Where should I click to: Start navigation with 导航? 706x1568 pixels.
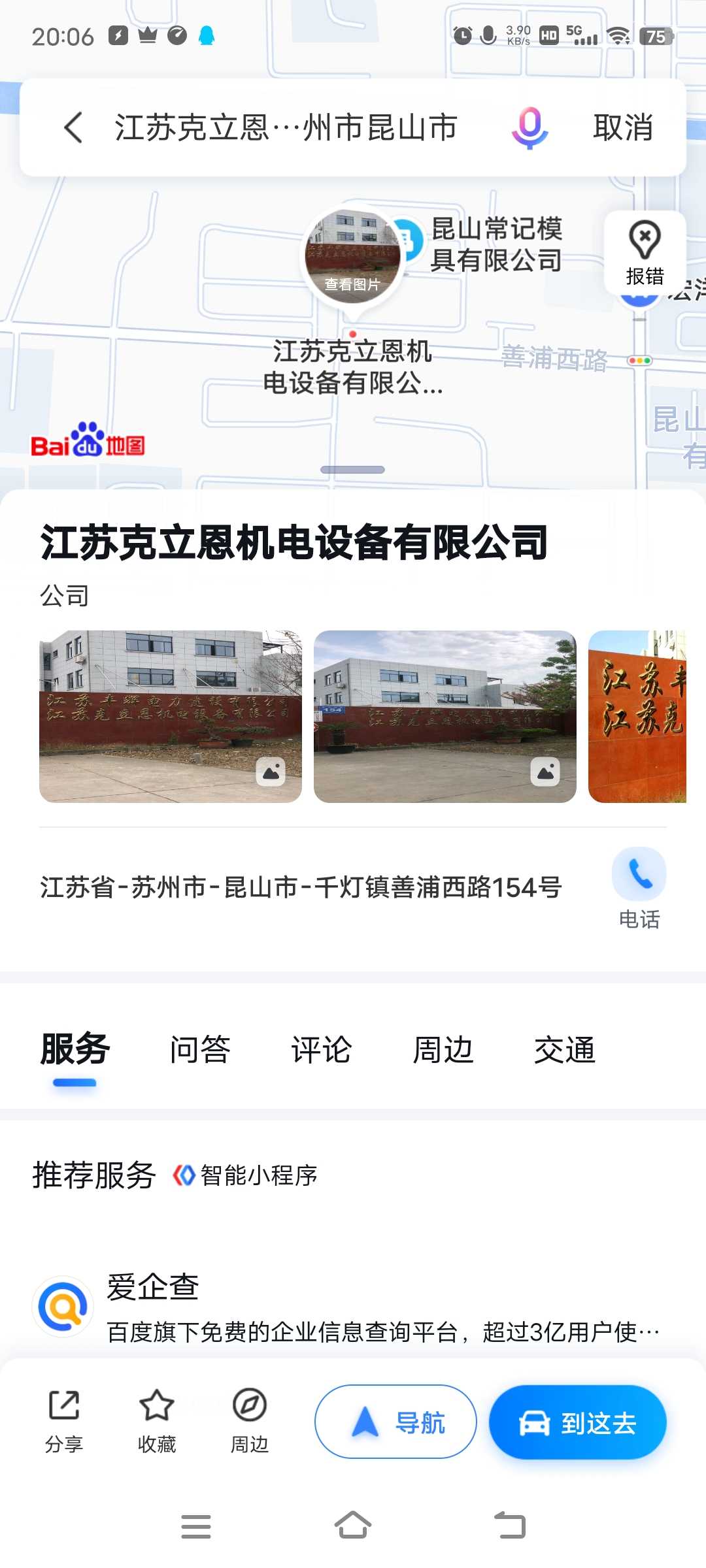click(x=395, y=1422)
